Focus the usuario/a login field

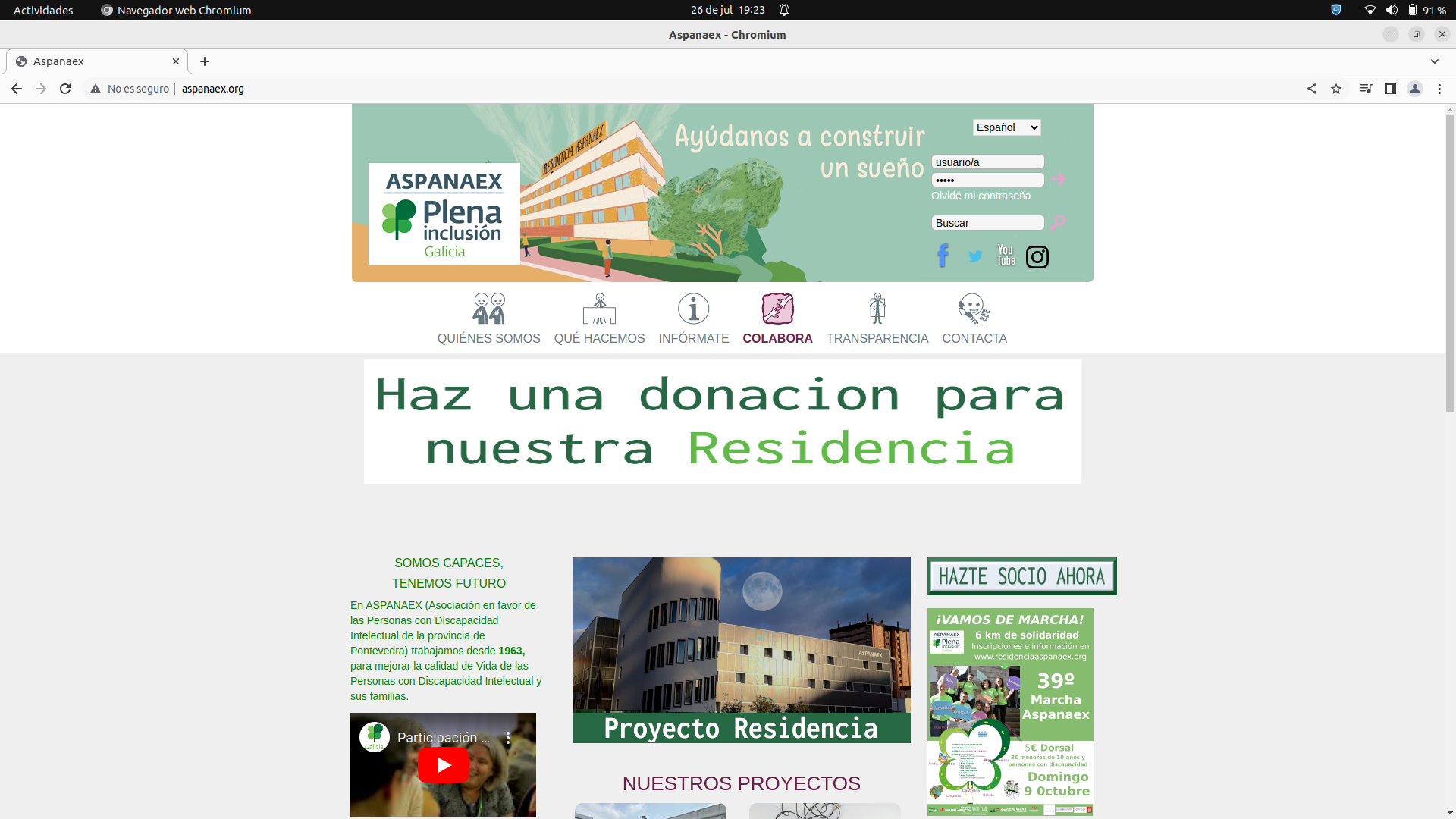point(987,162)
